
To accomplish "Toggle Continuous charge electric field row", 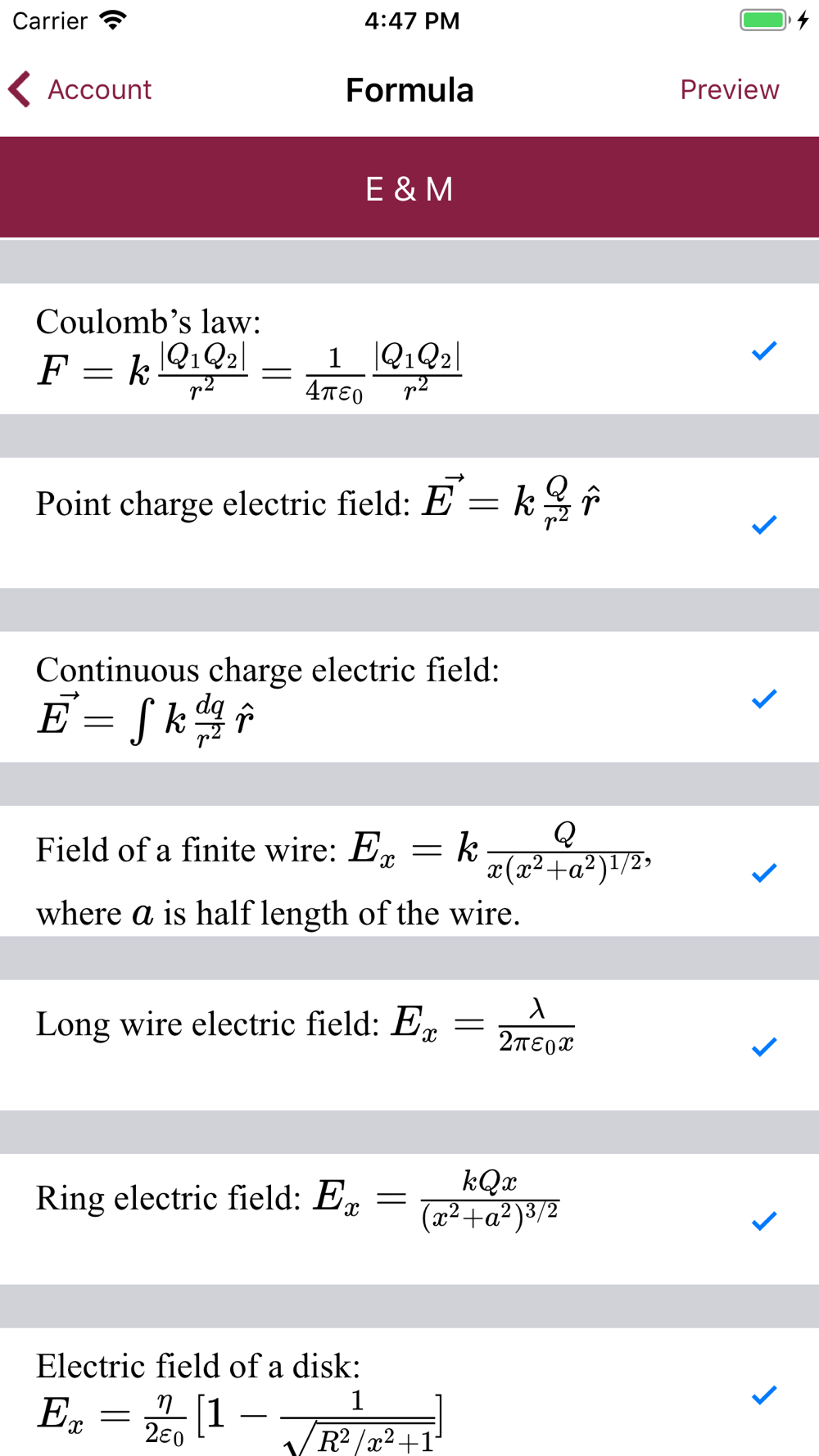I will pyautogui.click(x=409, y=697).
